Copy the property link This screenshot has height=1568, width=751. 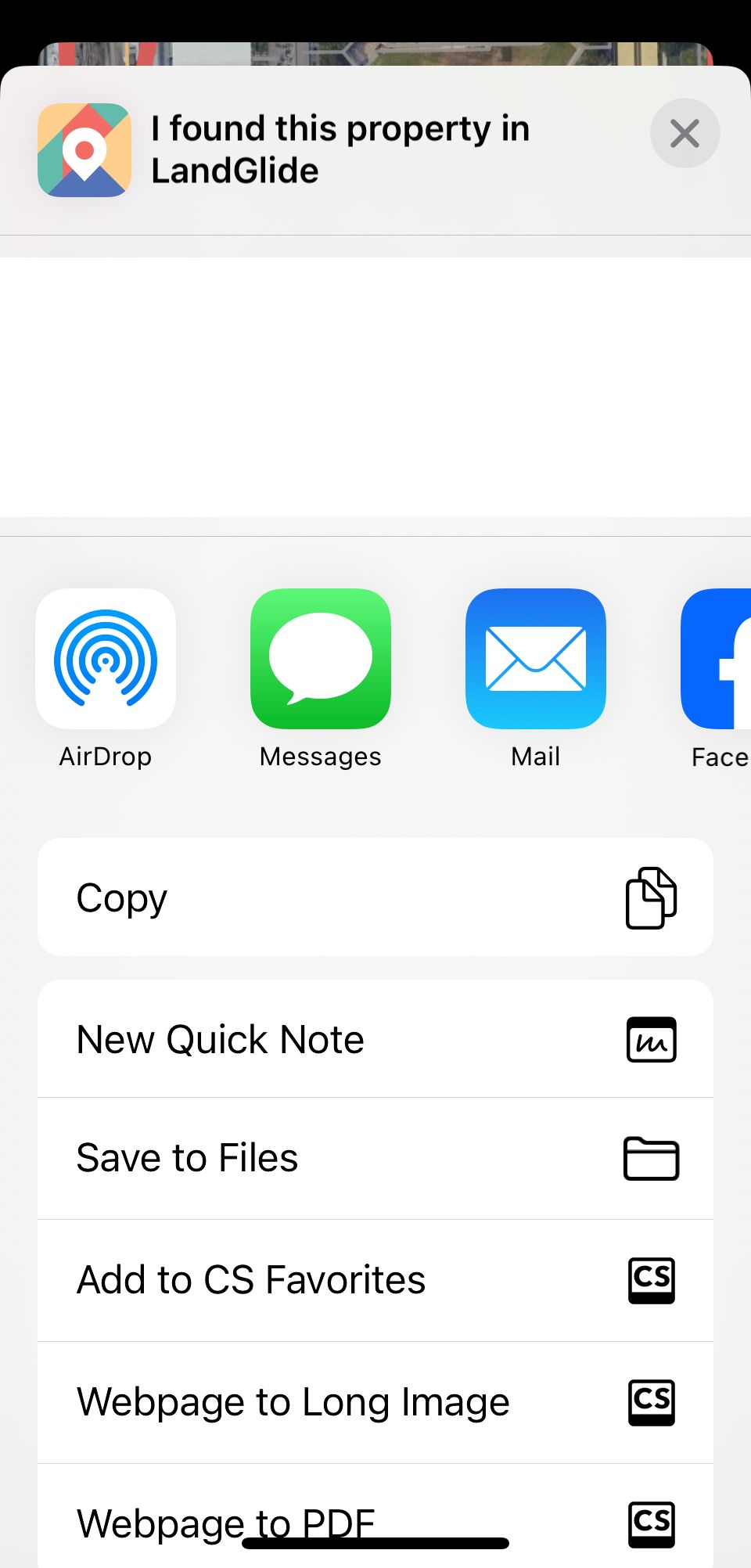click(375, 897)
